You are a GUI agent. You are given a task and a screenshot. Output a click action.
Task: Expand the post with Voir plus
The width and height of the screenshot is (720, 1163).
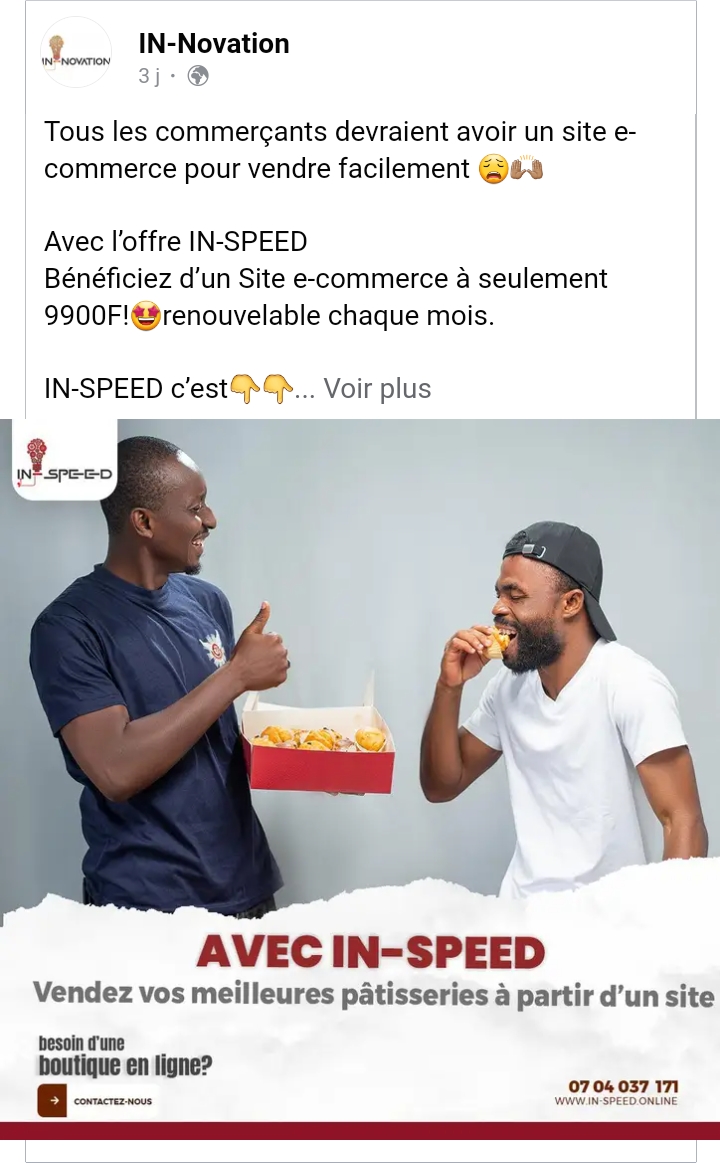click(x=377, y=389)
